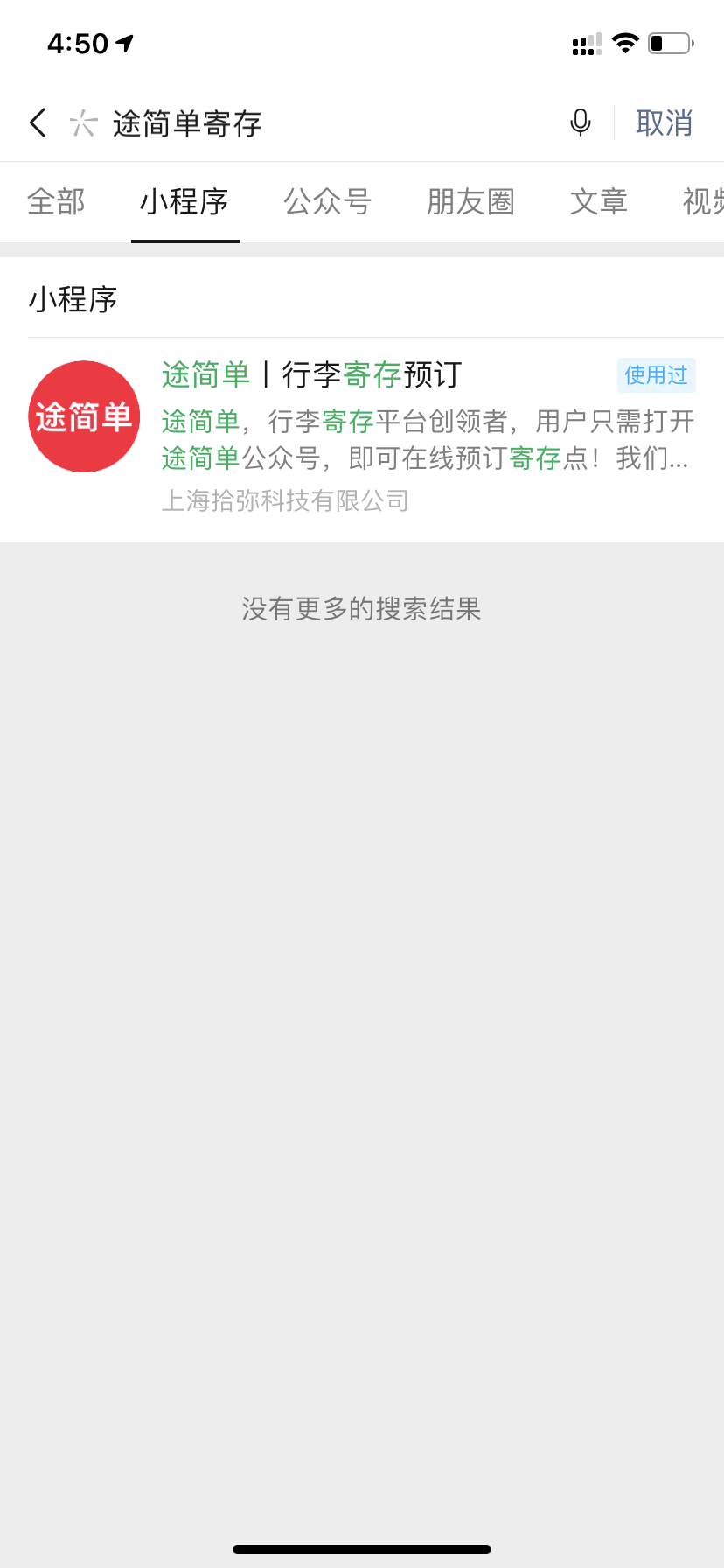Tap 取消 to cancel the search
The height and width of the screenshot is (1568, 724).
[x=664, y=123]
